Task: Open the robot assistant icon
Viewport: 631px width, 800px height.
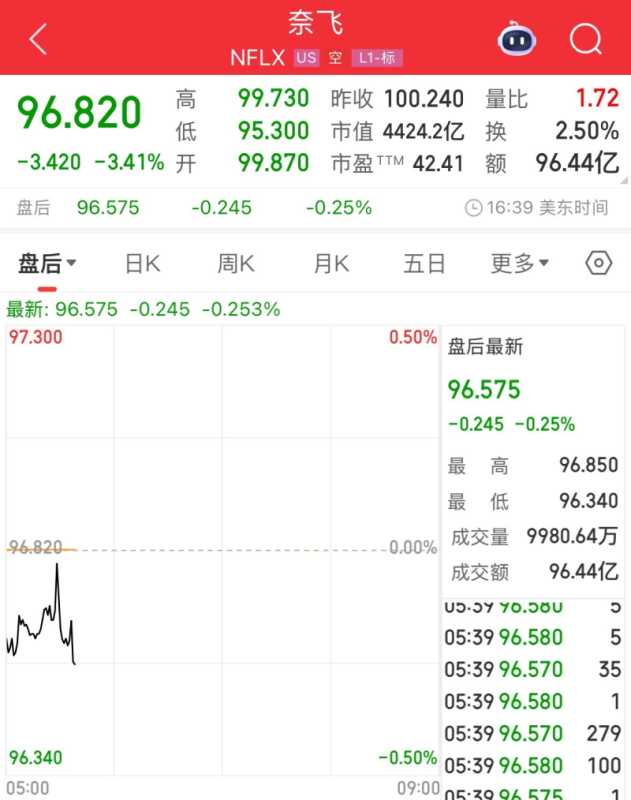Action: point(516,40)
